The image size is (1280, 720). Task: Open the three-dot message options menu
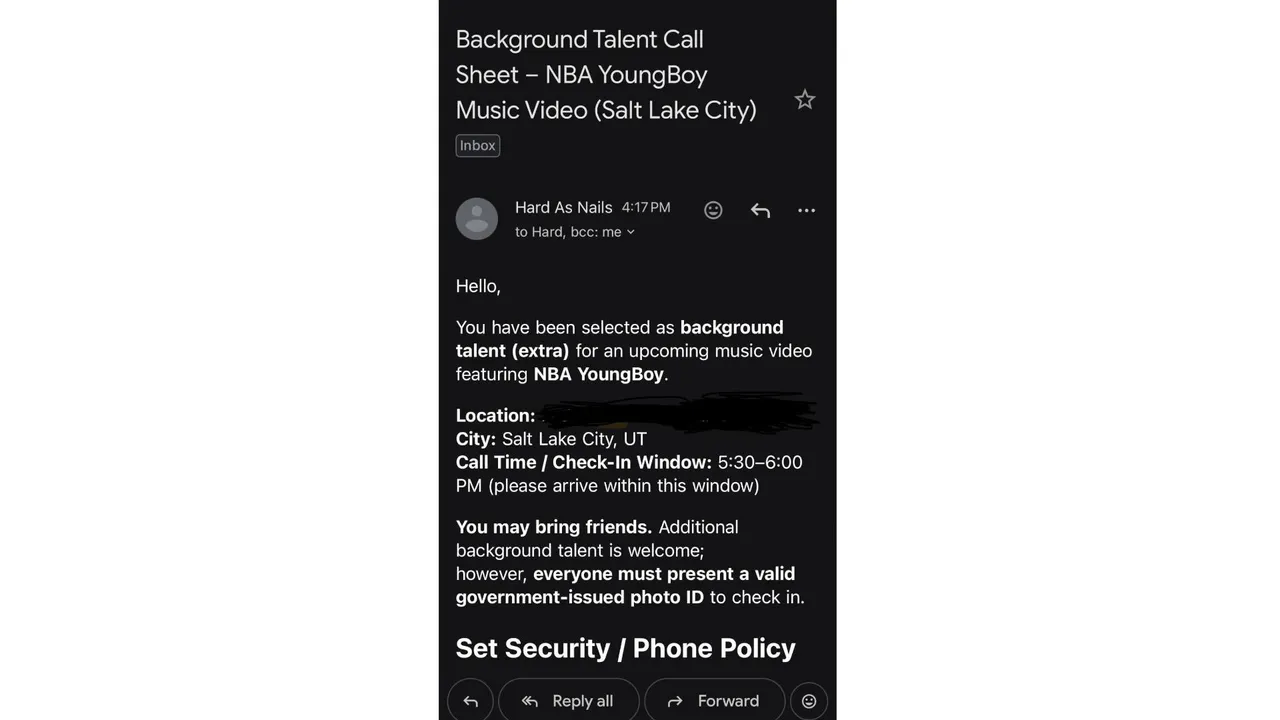[806, 210]
